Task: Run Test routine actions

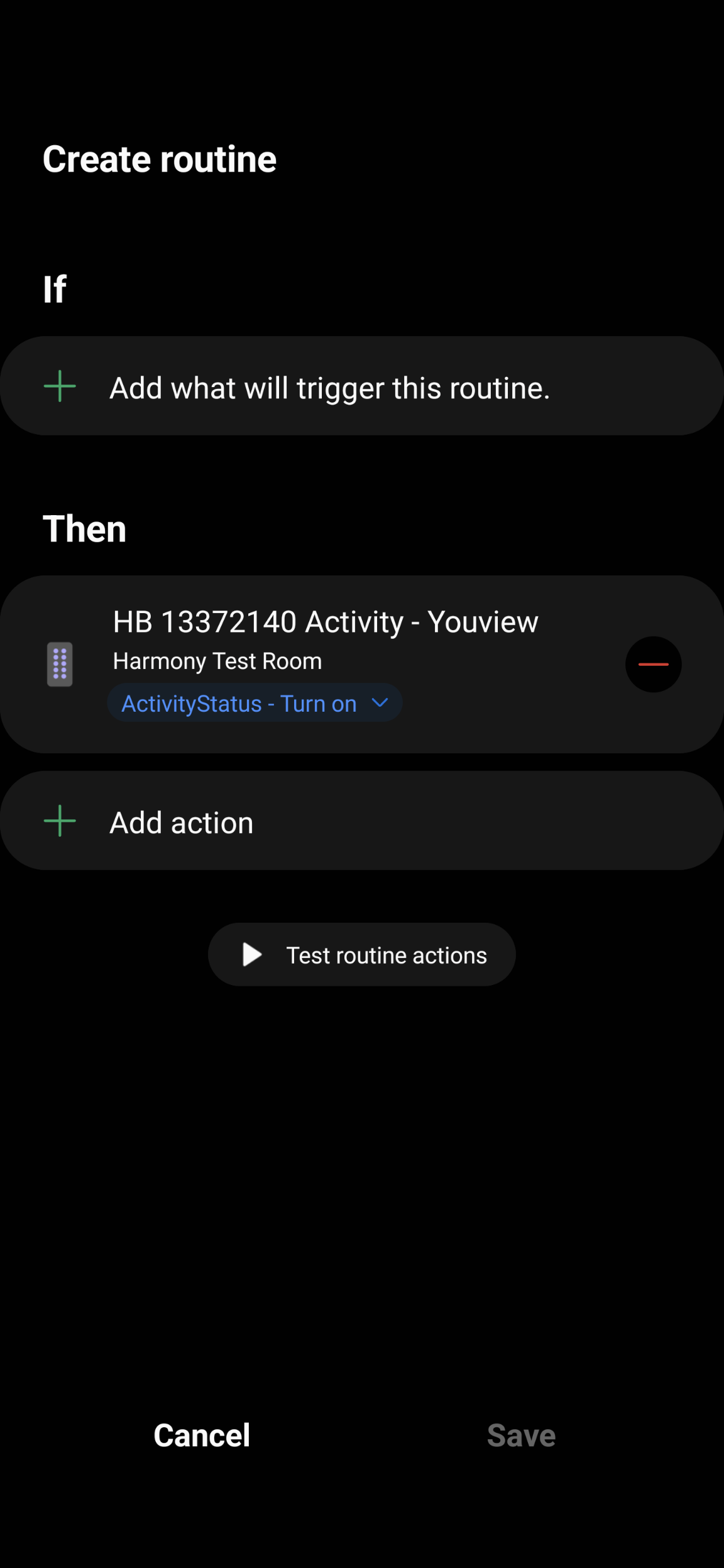Action: [x=362, y=954]
